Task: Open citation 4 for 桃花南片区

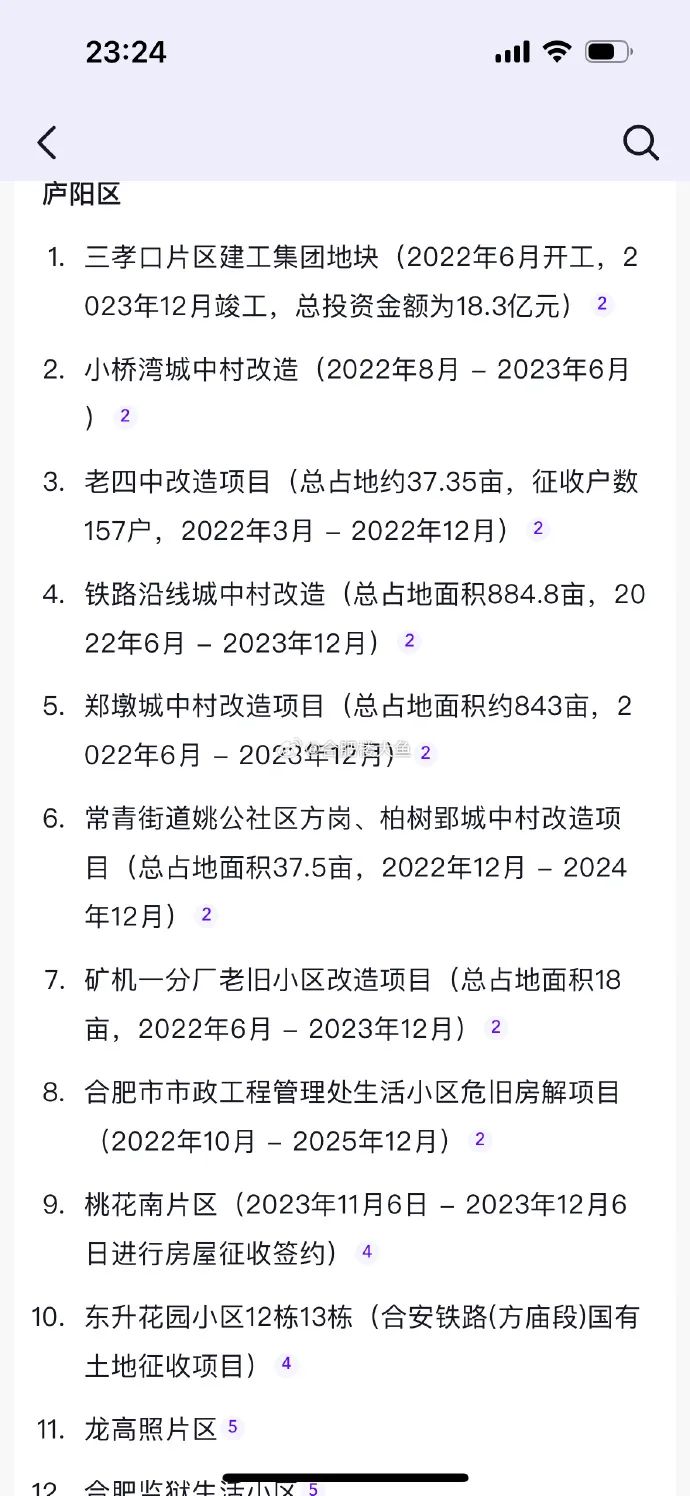Action: click(x=367, y=1251)
